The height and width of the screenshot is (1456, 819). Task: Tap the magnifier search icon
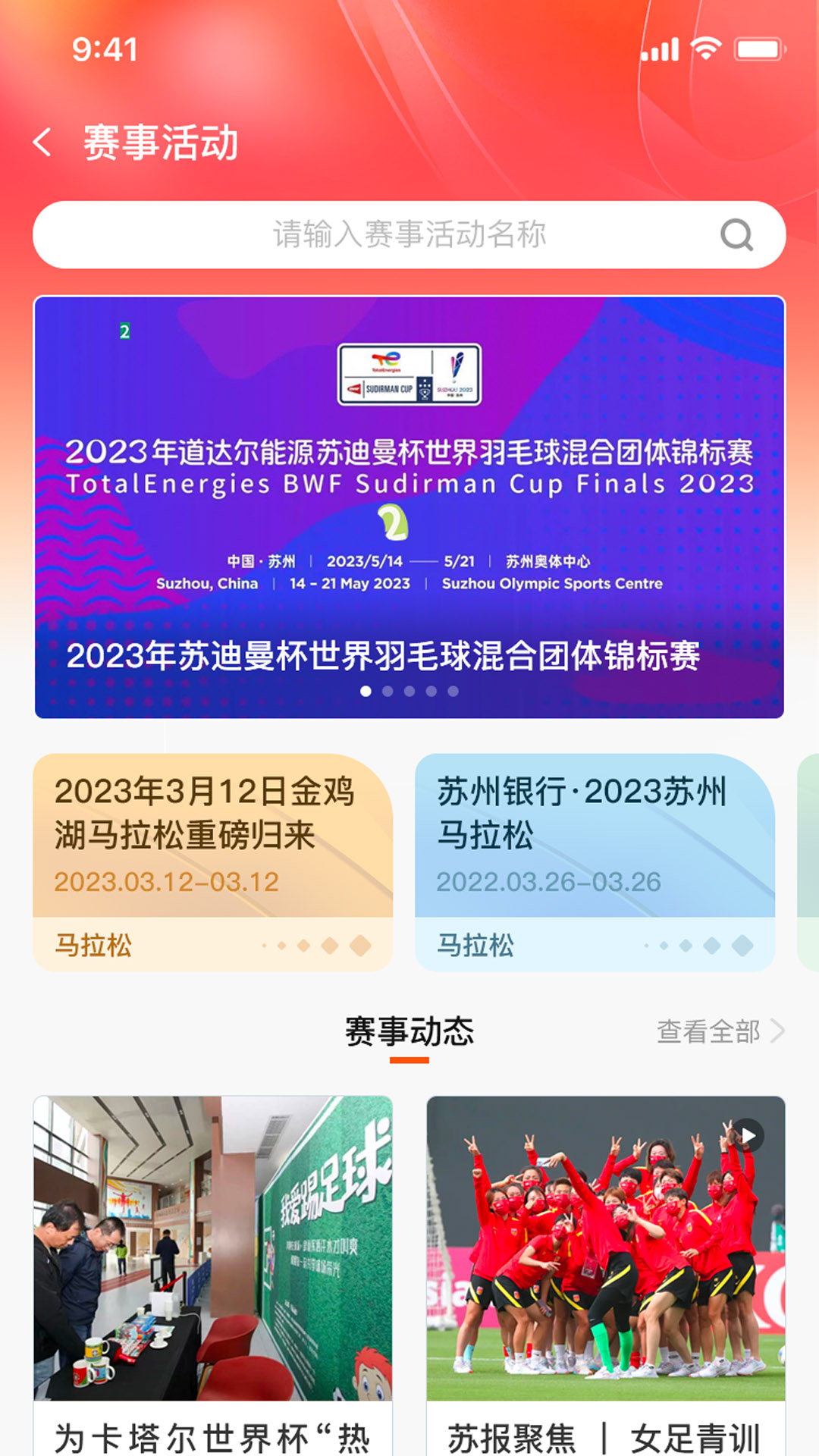tap(736, 234)
